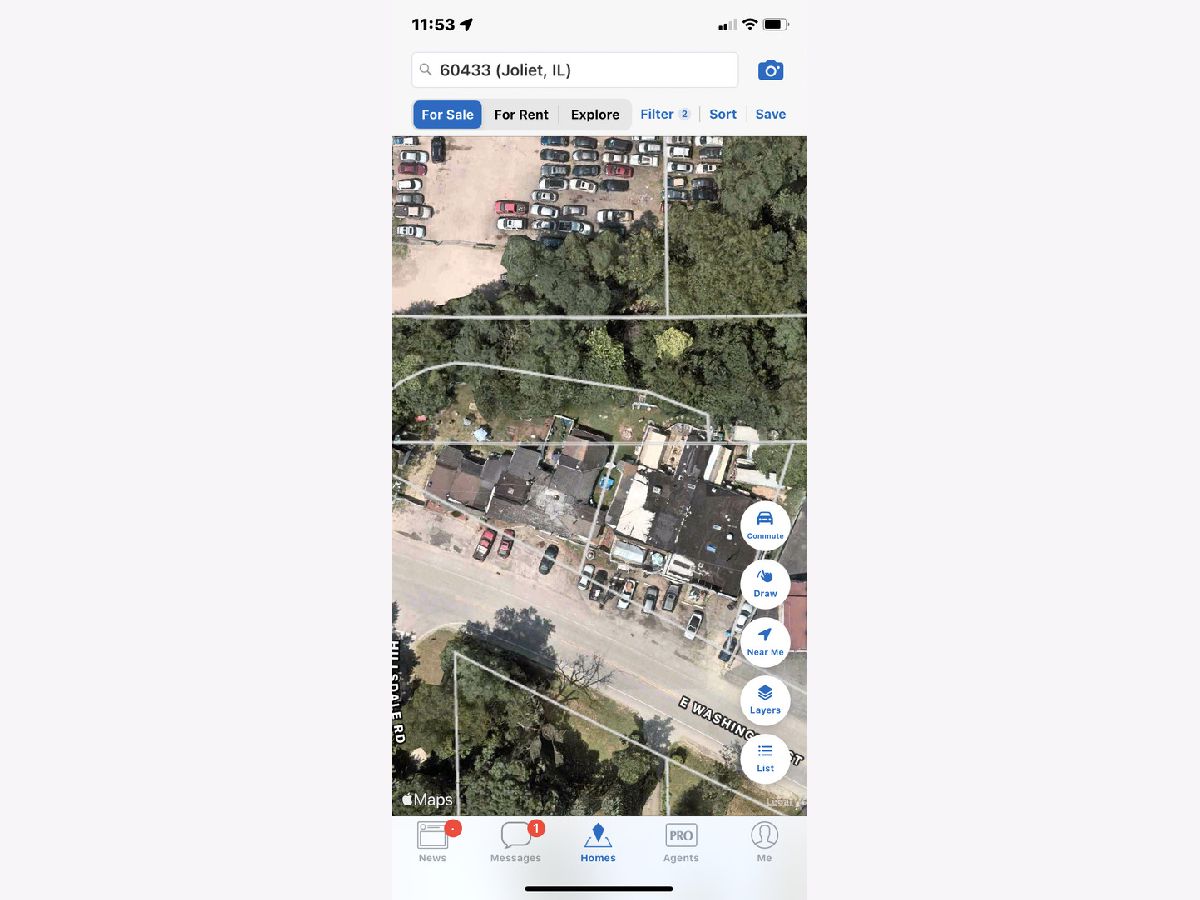Screen dimensions: 1200x900
Task: Open the Messages tab
Action: point(515,842)
